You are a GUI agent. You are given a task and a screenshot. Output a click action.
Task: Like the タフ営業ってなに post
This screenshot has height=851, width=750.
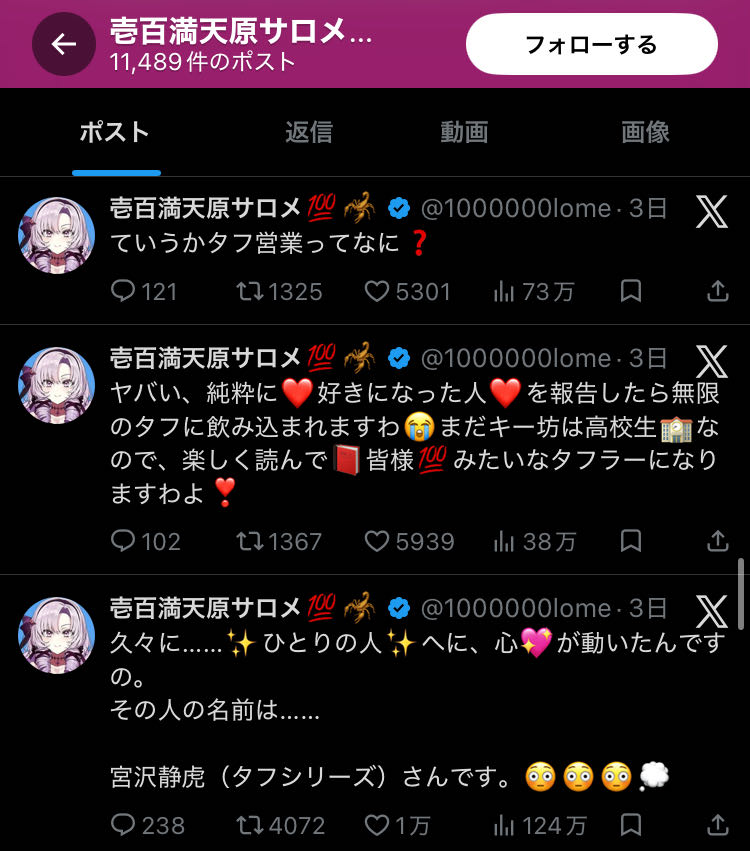pyautogui.click(x=376, y=291)
